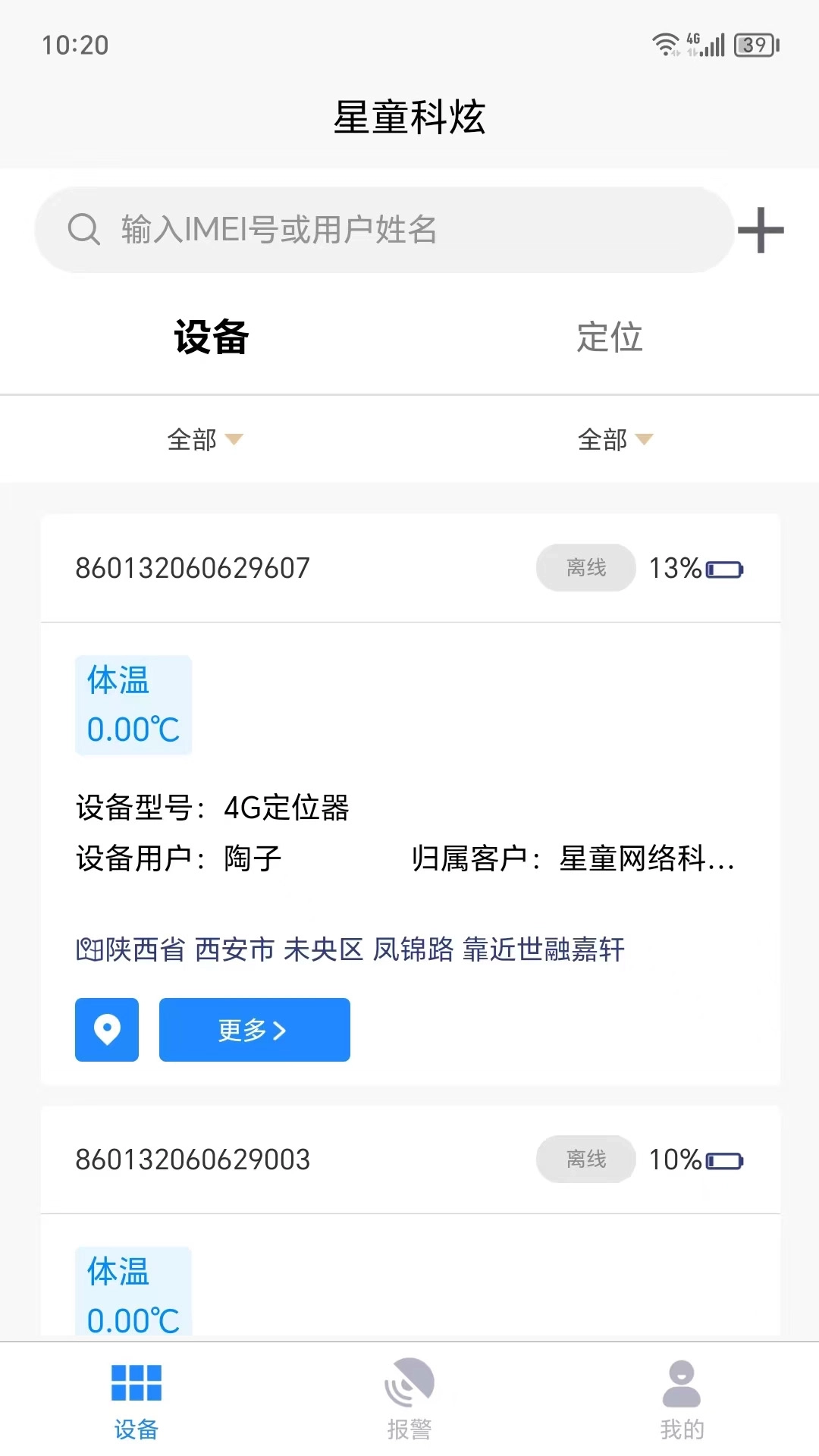Open the add device plus icon
Viewport: 819px width, 1456px height.
point(761,230)
